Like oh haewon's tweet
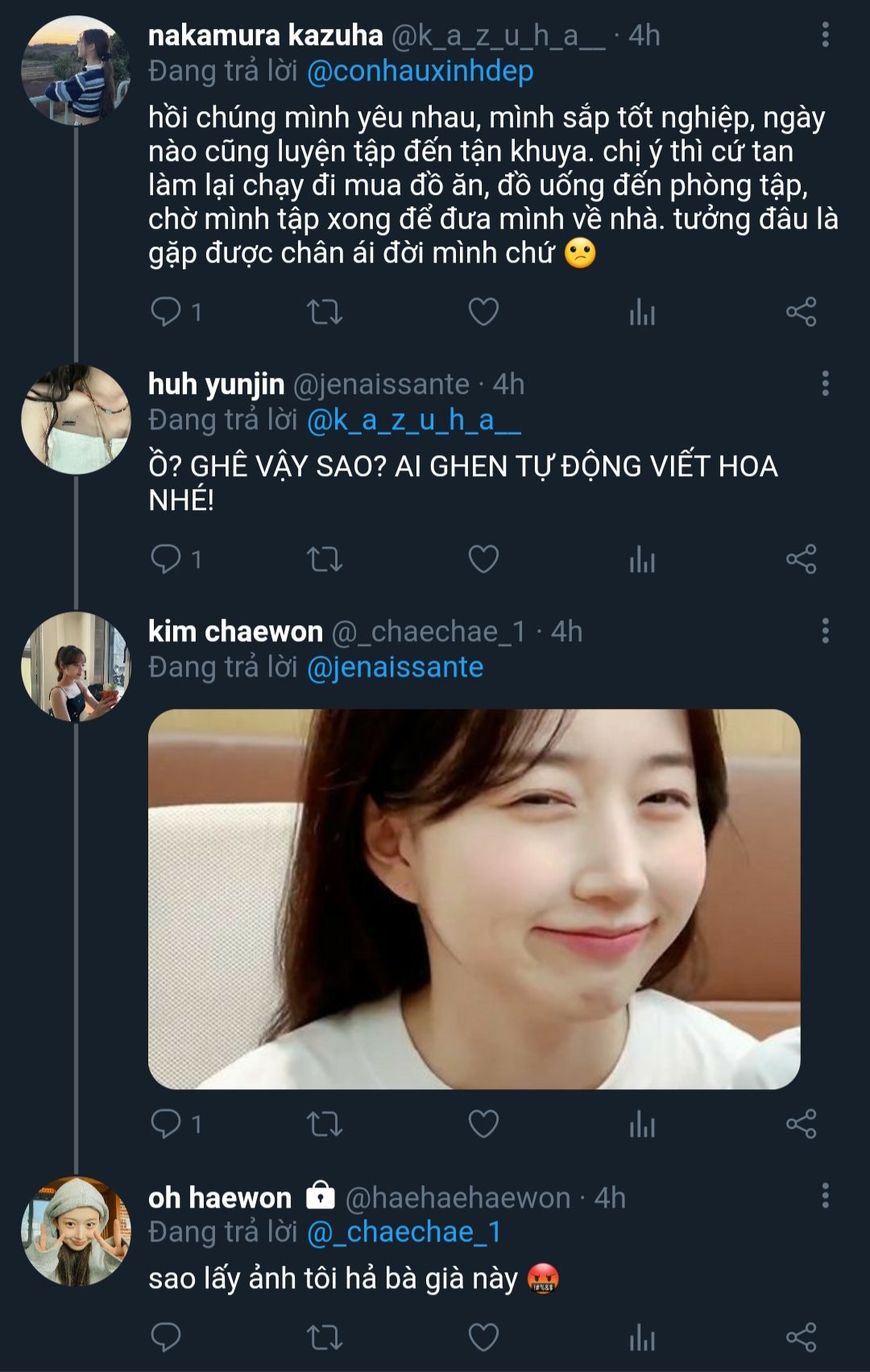Screen dimensions: 870x1372 point(483,1337)
